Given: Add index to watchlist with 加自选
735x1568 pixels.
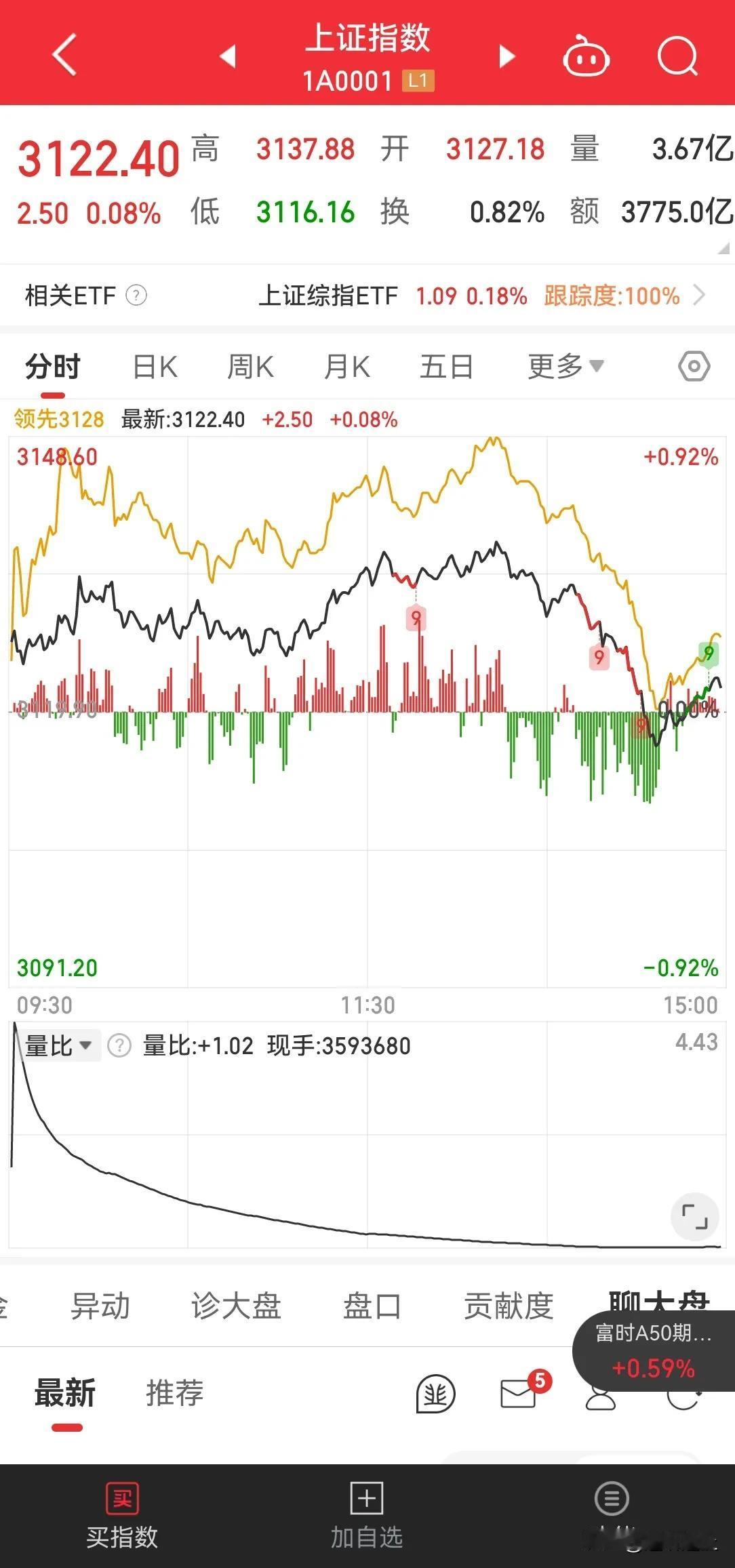Looking at the screenshot, I should tap(367, 1516).
